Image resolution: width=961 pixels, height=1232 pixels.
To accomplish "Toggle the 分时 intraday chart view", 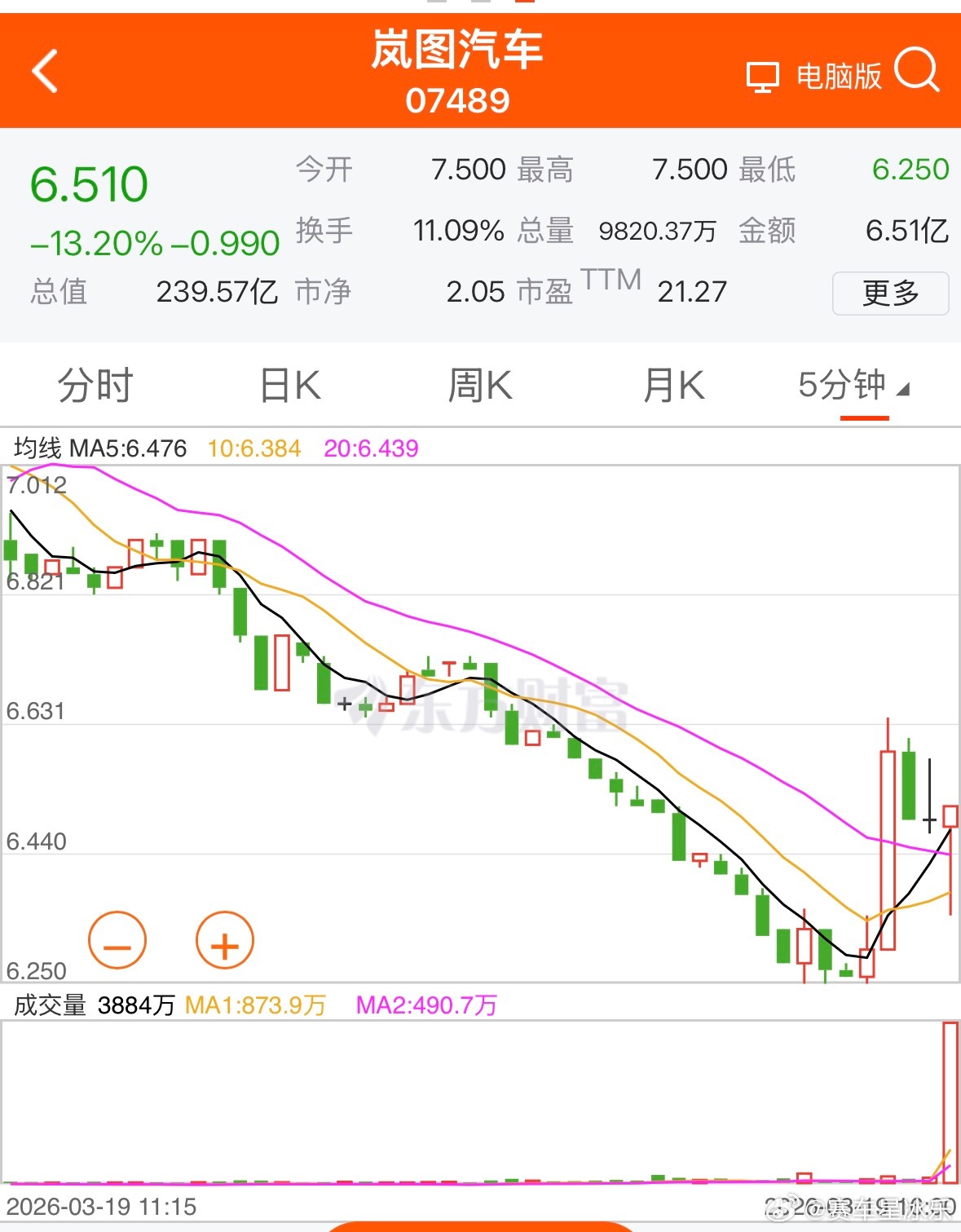I will (x=94, y=385).
